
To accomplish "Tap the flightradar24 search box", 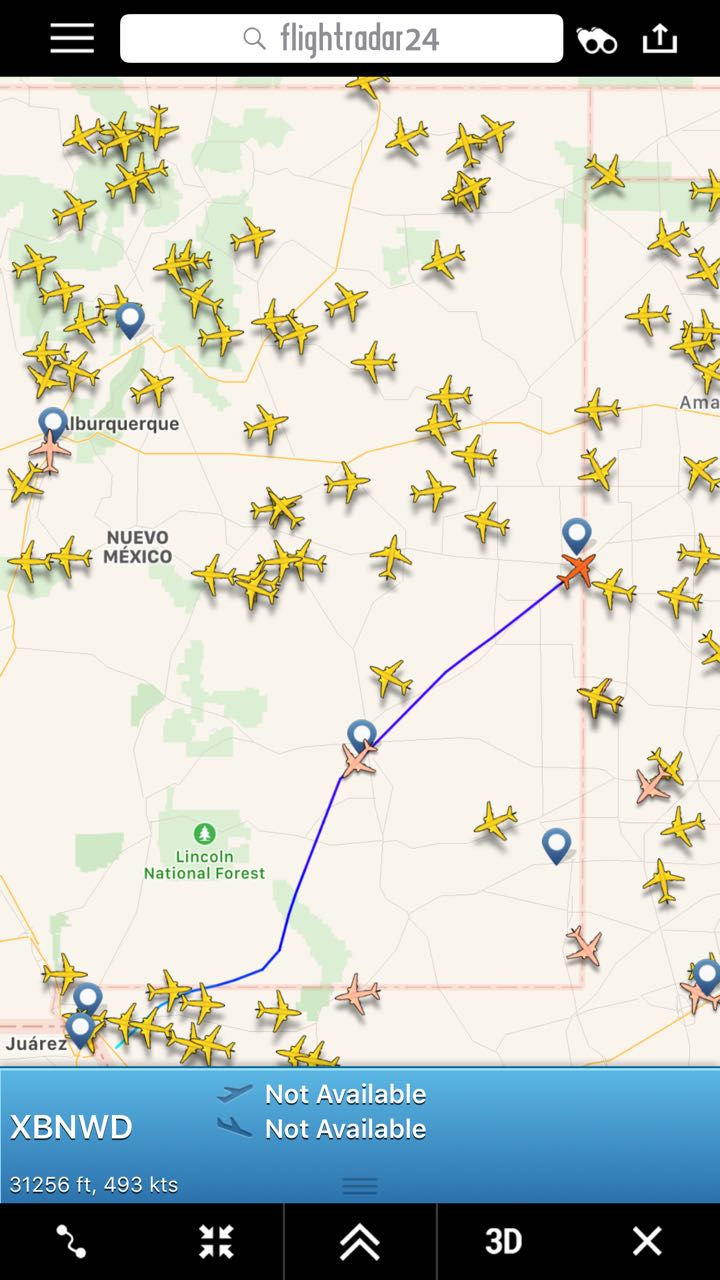I will tap(341, 39).
